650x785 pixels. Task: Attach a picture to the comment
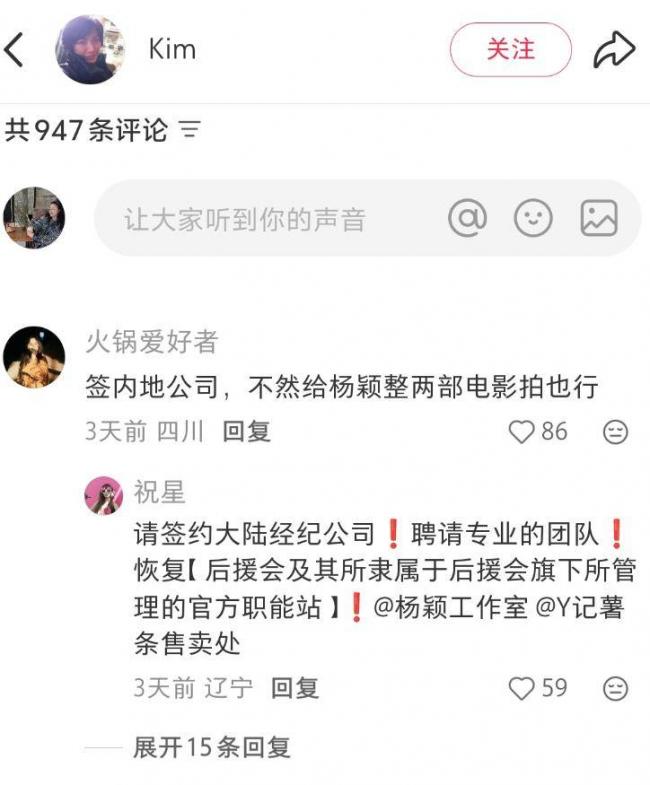(x=599, y=217)
